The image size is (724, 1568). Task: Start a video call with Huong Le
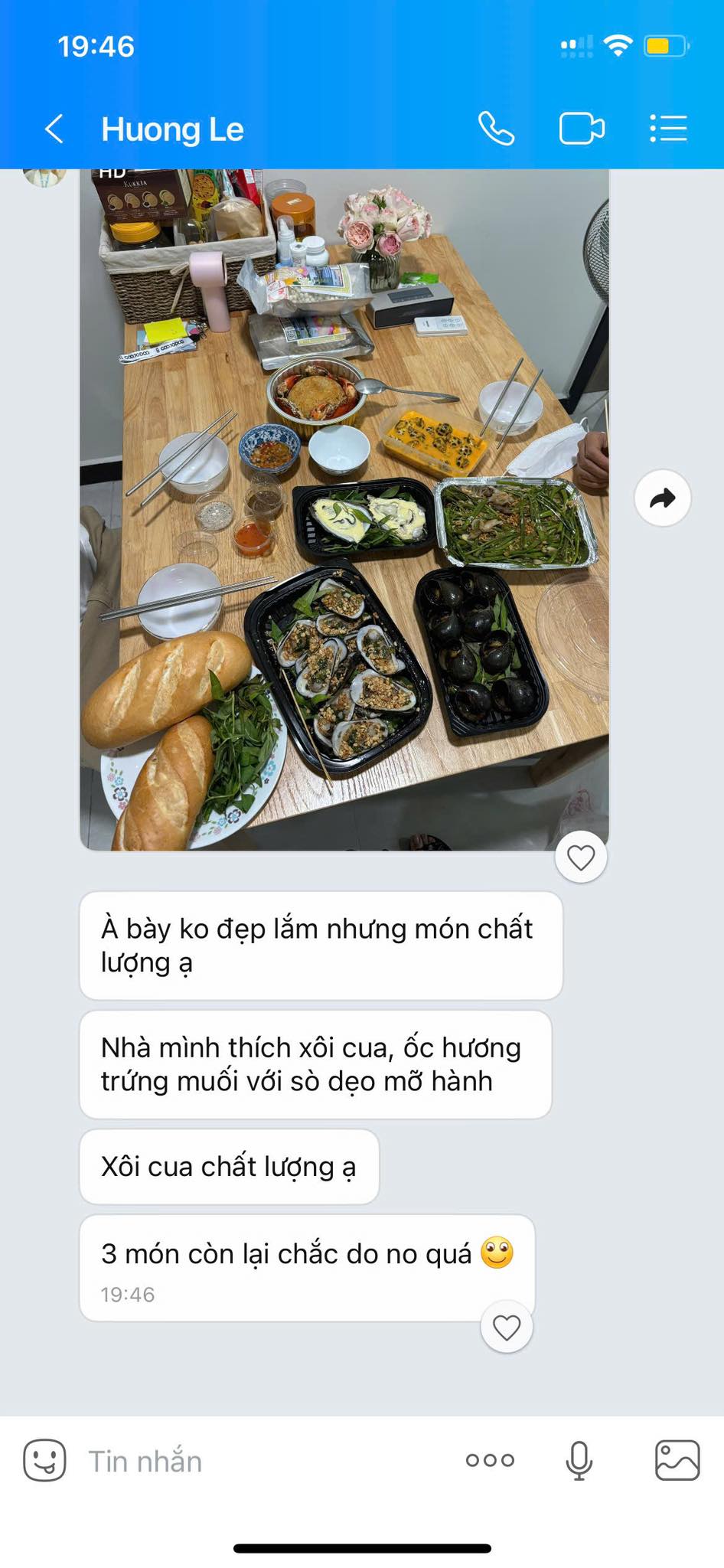click(582, 129)
